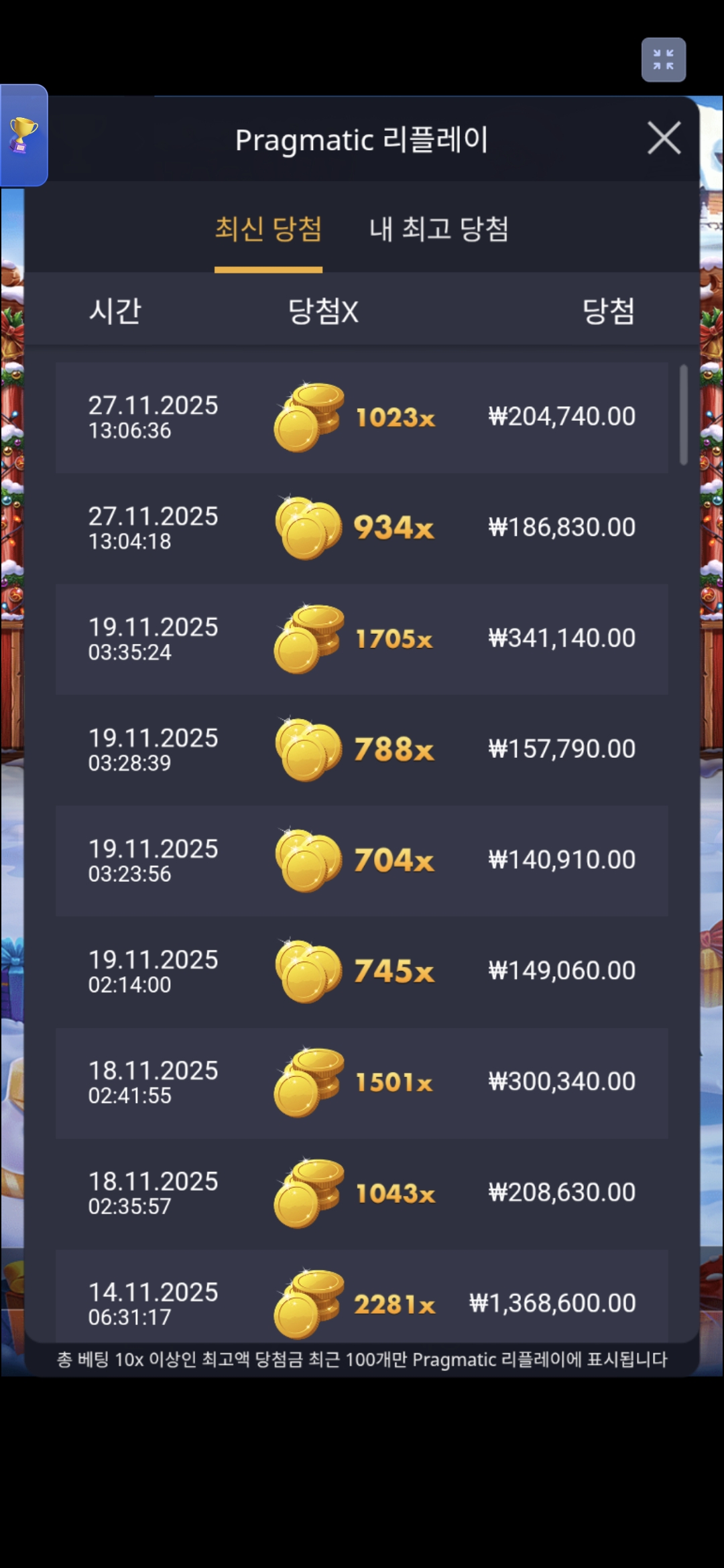Close the Pragmatic 리플레이 dialog

[664, 138]
